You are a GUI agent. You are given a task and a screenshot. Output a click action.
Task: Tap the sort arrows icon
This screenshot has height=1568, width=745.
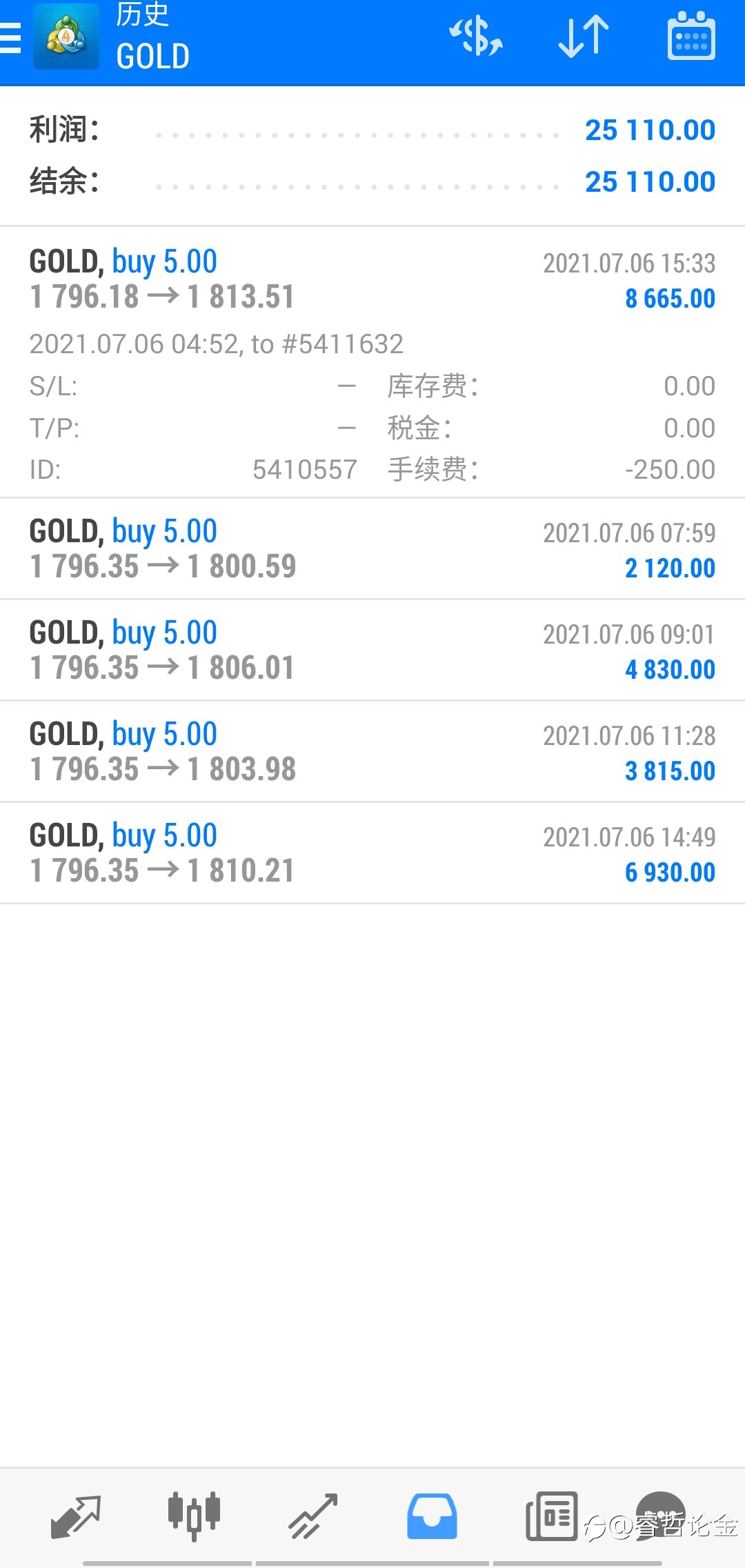click(584, 37)
